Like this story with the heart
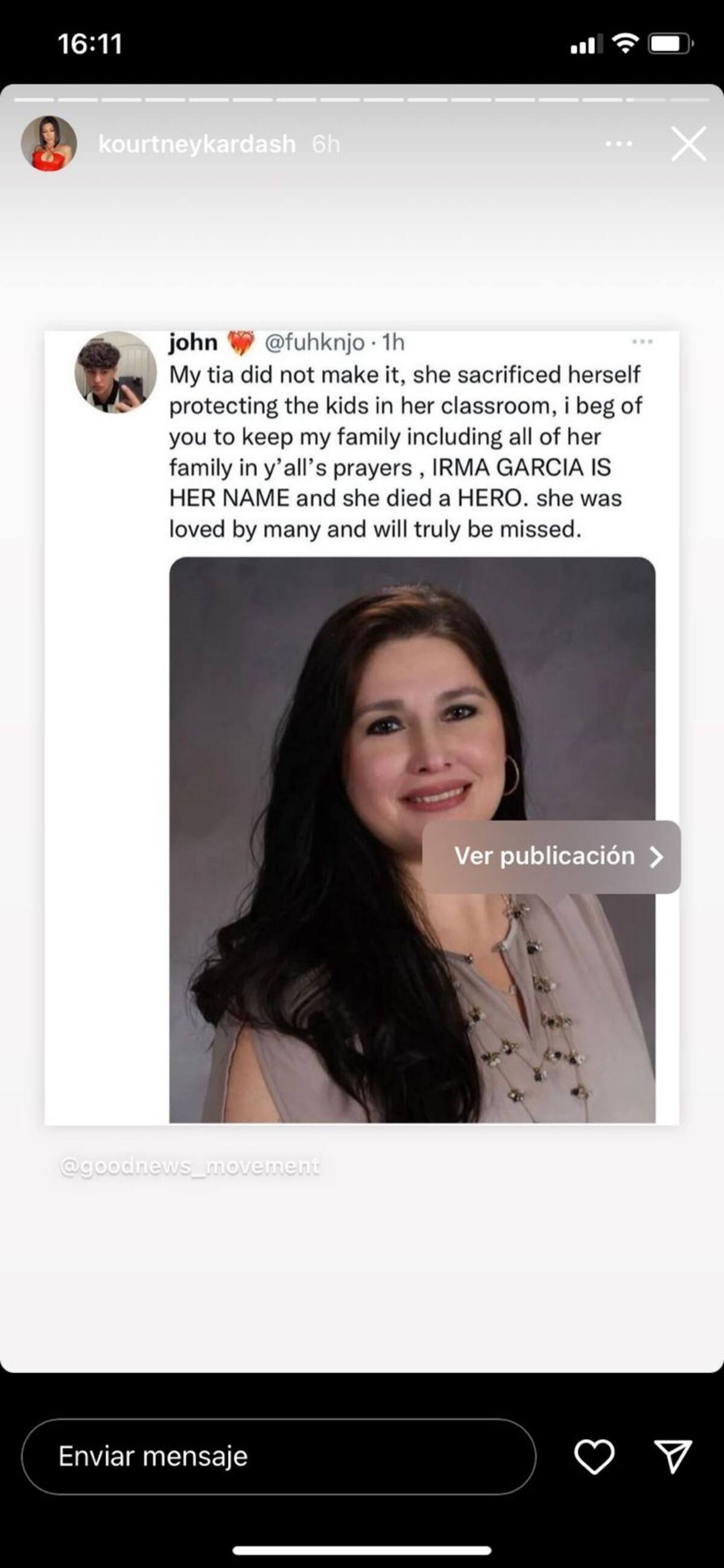Viewport: 724px width, 1568px height. pos(594,1457)
